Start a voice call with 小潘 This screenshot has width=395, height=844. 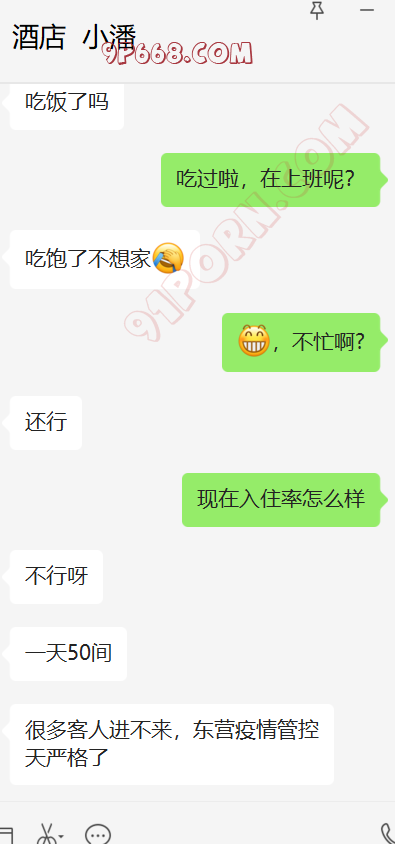pos(387,834)
